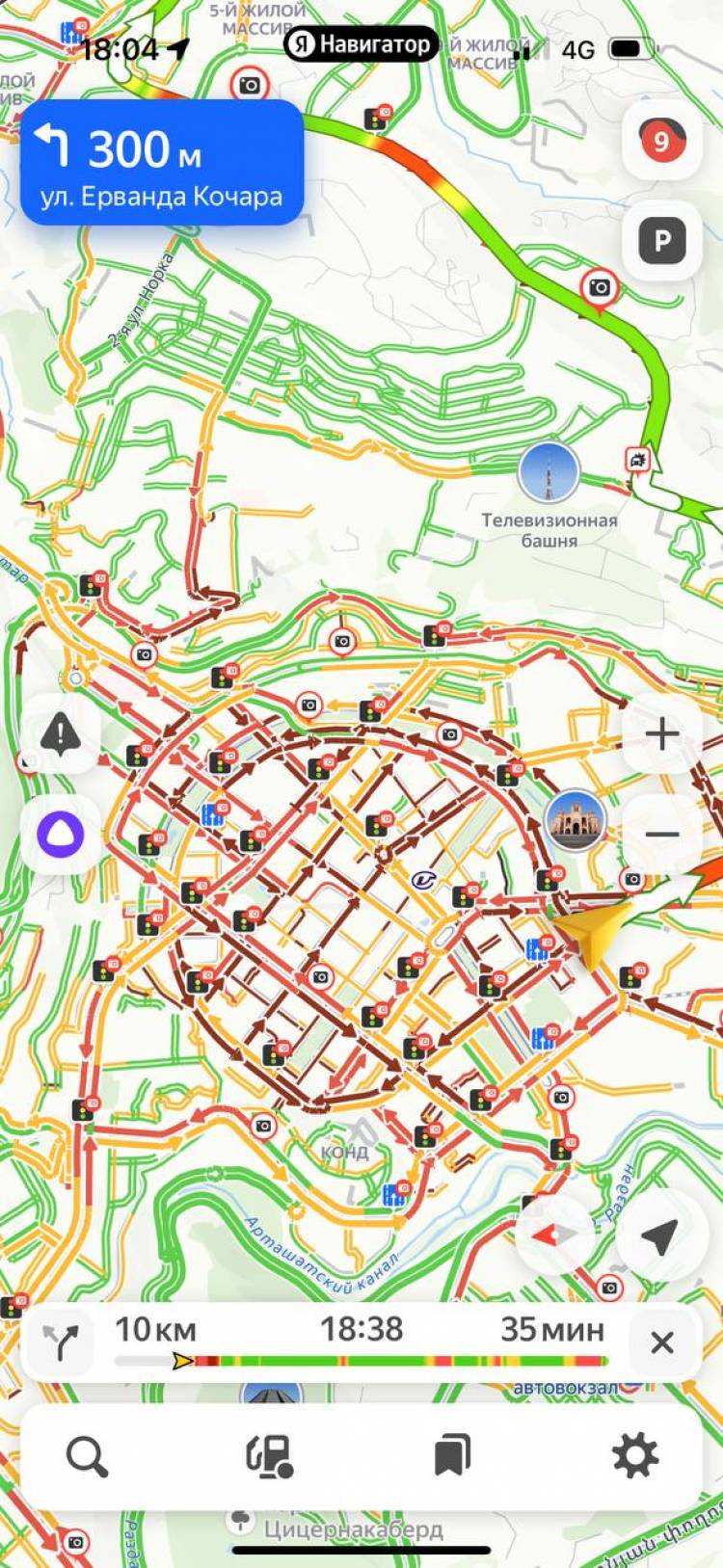Center map on my current location
This screenshot has width=723, height=1568.
661,1236
